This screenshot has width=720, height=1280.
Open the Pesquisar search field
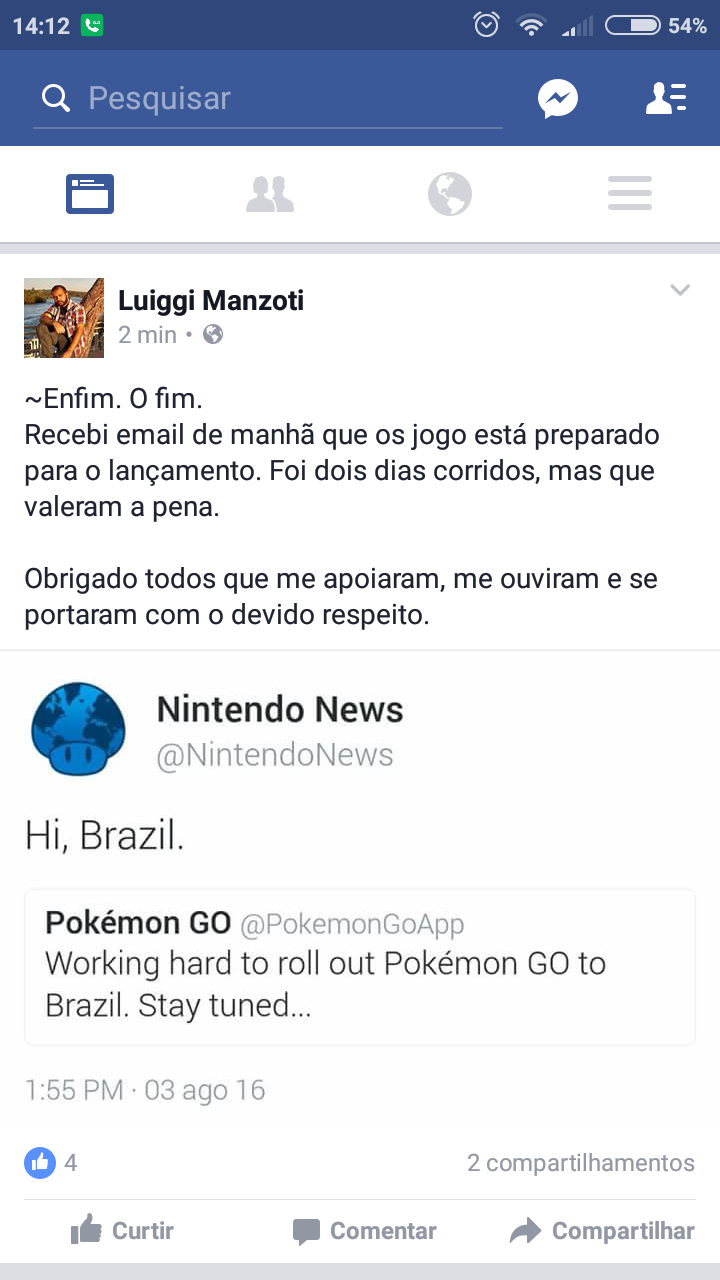click(x=268, y=98)
